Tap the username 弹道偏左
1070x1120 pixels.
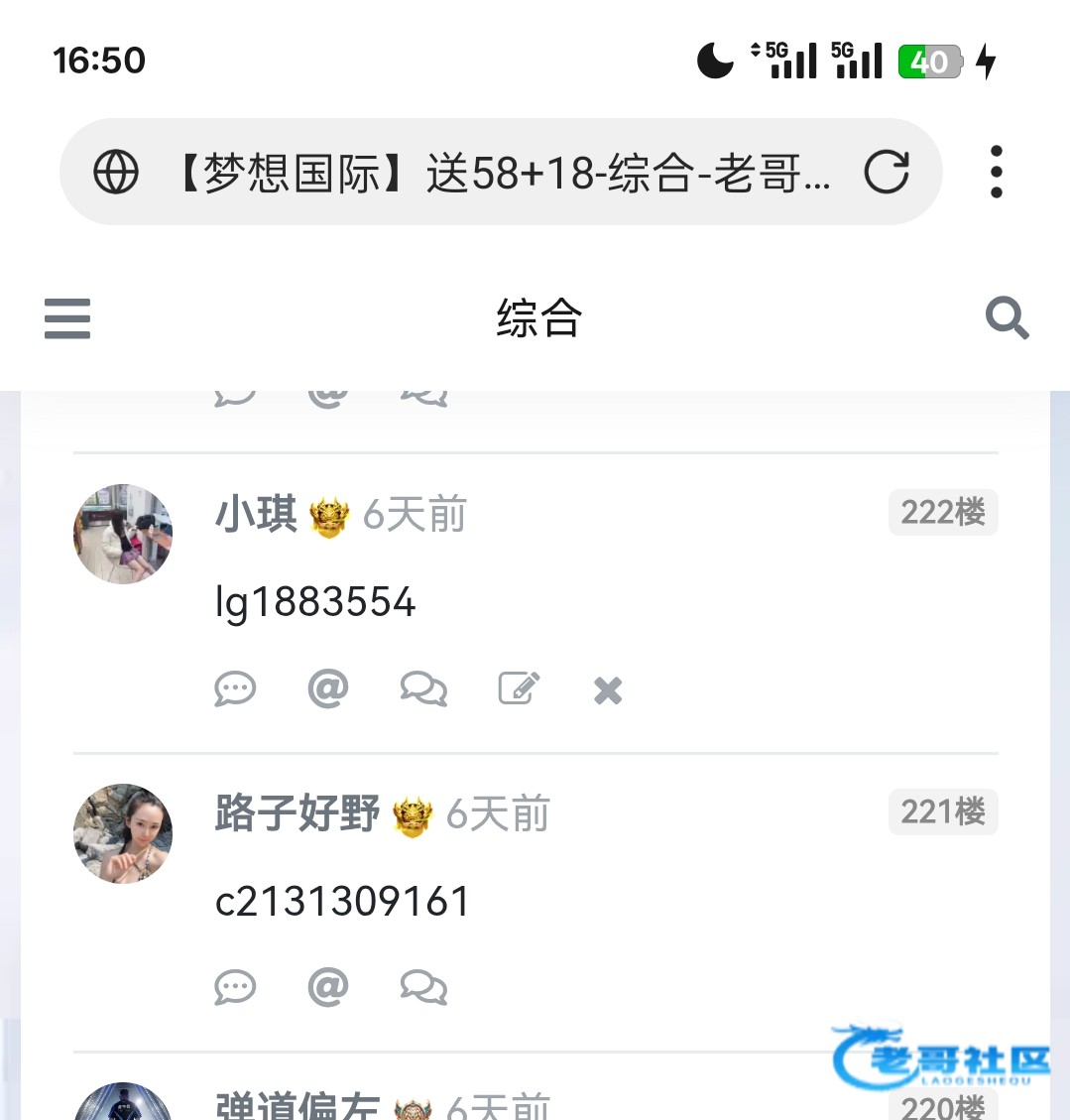click(x=297, y=1105)
